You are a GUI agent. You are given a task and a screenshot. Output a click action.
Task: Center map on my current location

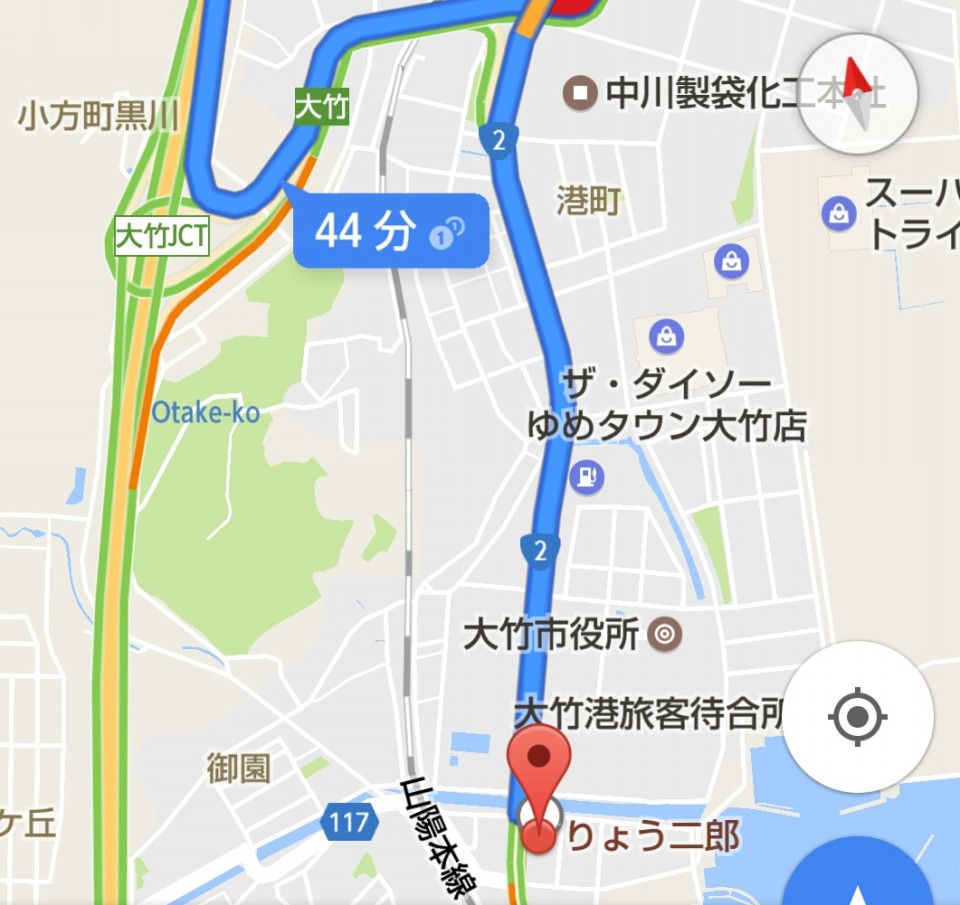pos(857,718)
